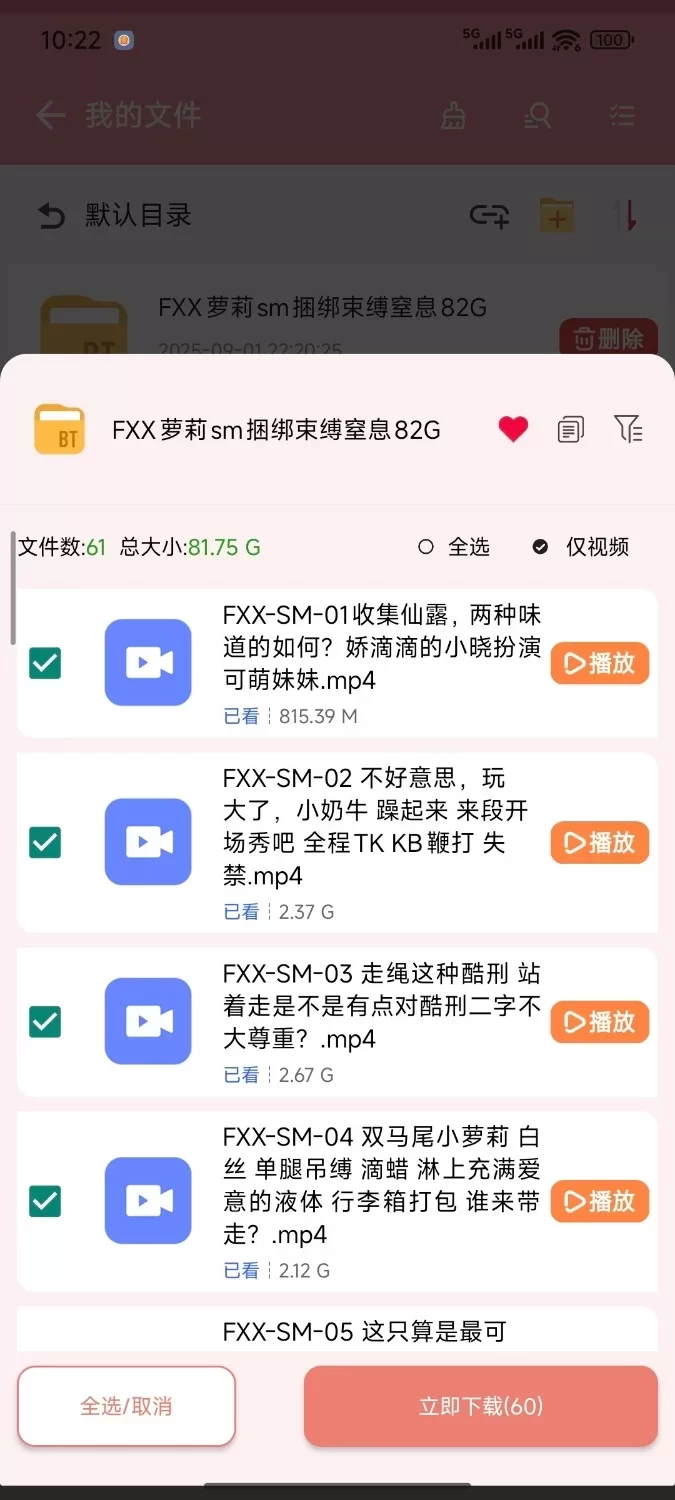Open the filter icon in sheet header
Viewport: 675px width, 1500px height.
point(628,430)
